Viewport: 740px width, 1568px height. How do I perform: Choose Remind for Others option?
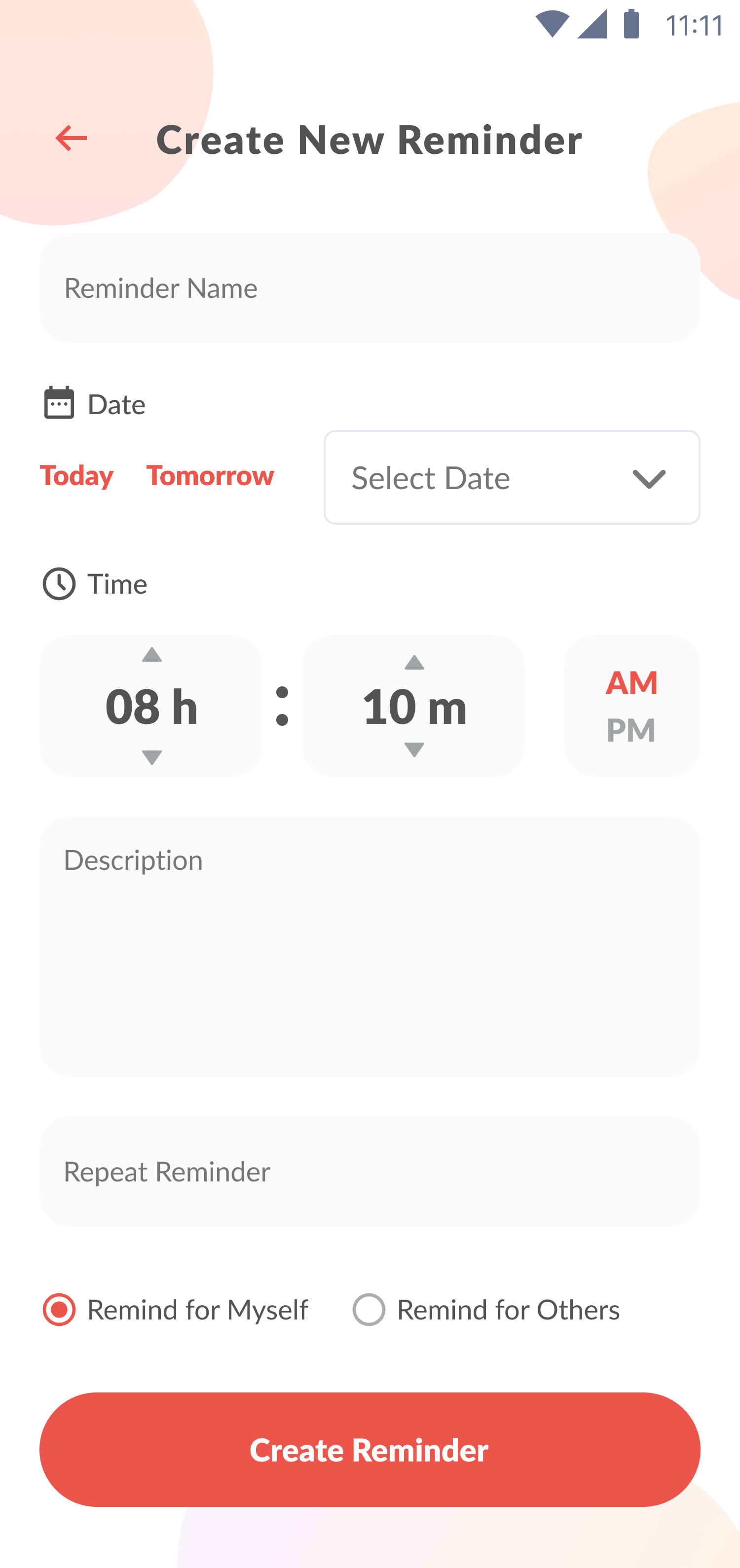[x=369, y=1309]
